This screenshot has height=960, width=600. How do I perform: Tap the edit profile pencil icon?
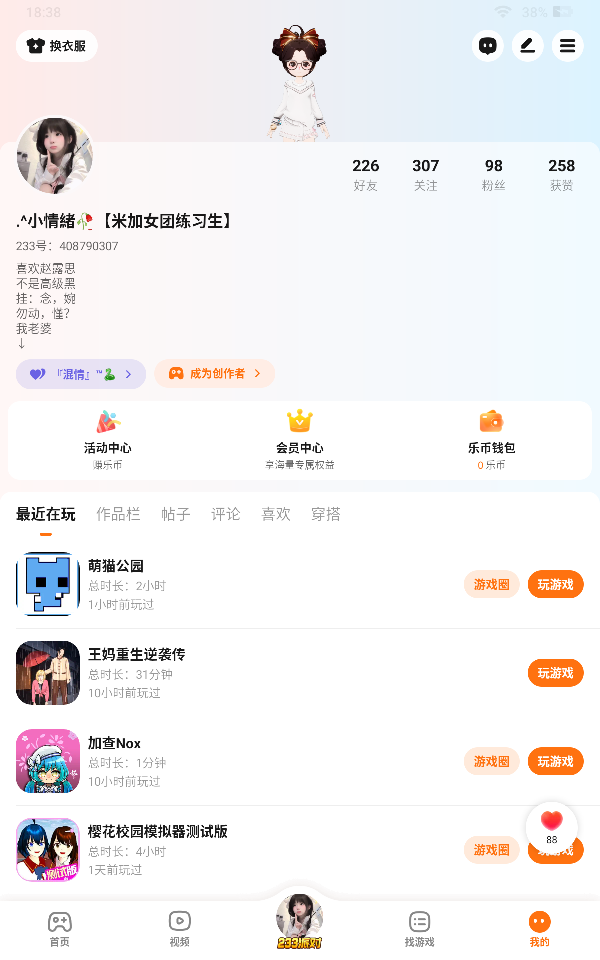coord(527,45)
